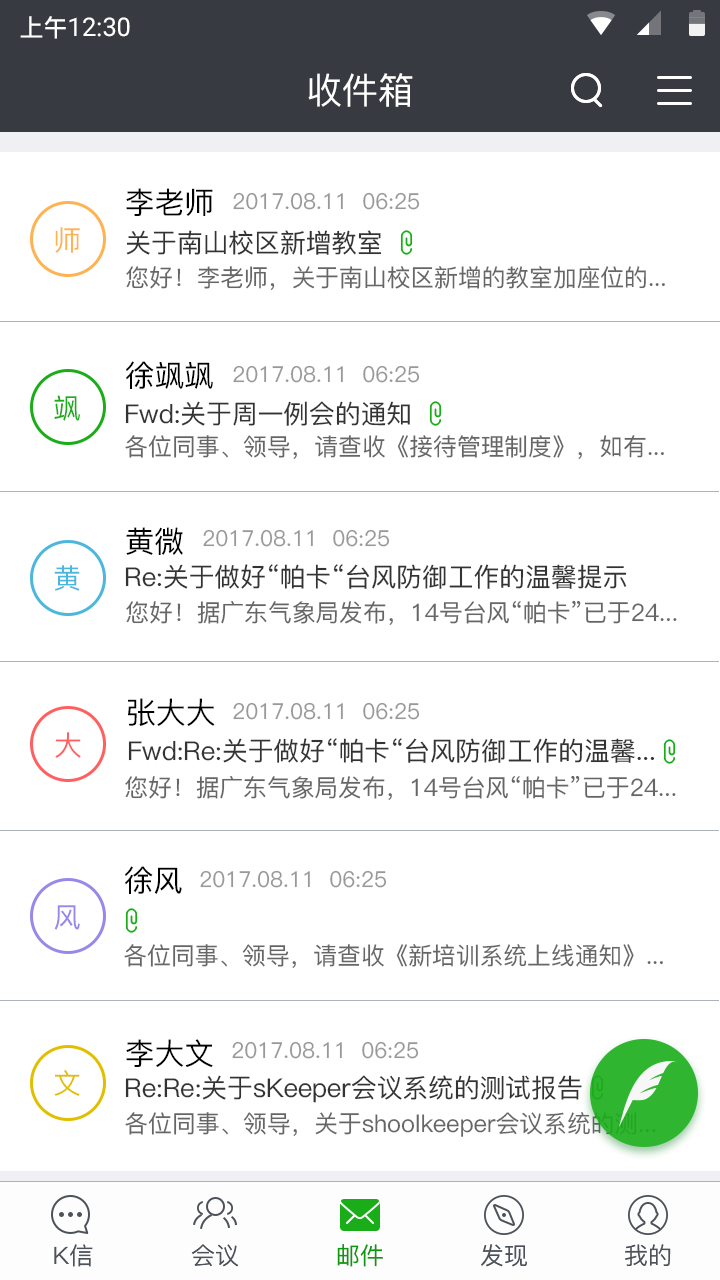The width and height of the screenshot is (720, 1280).
Task: Switch to the 发现 tab
Action: 504,1231
